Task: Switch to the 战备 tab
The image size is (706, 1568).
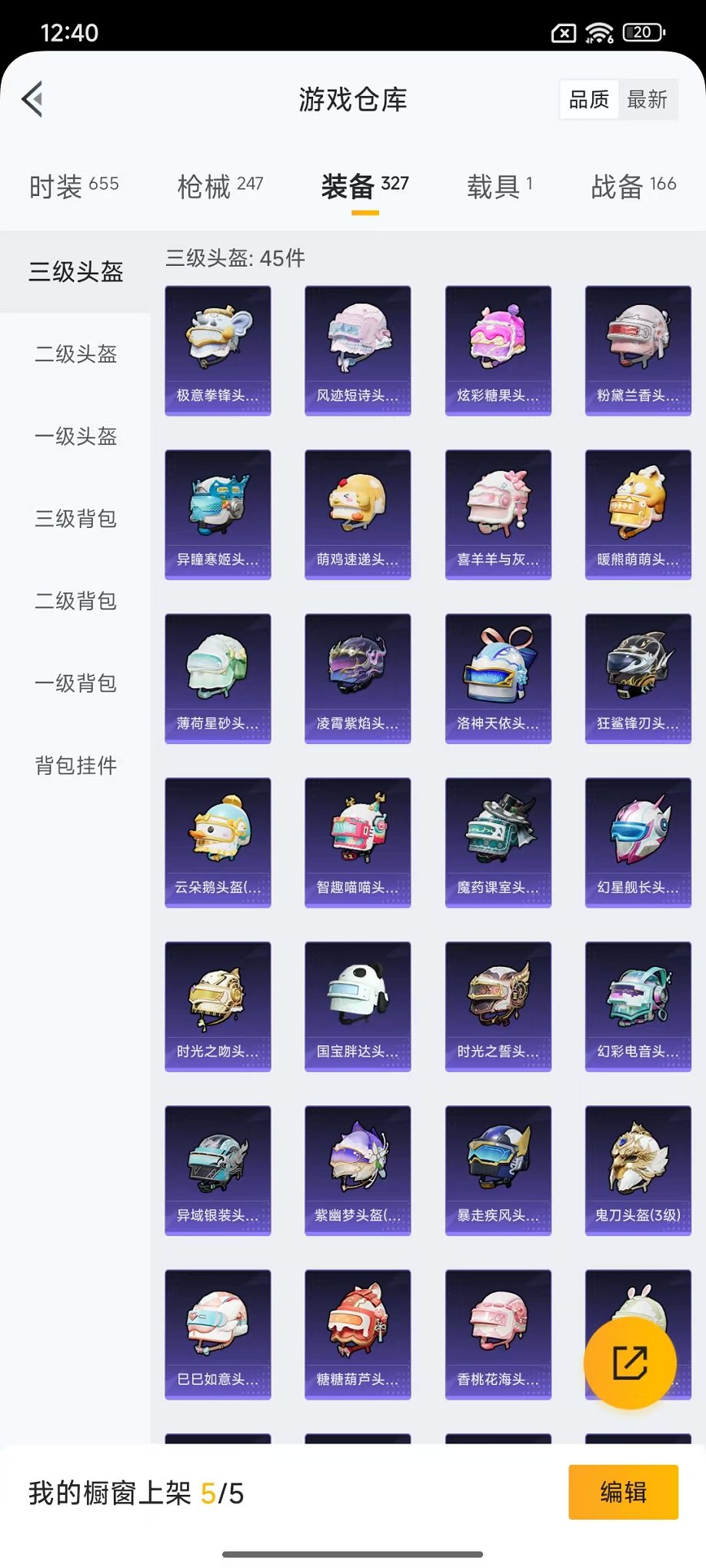Action: click(633, 185)
